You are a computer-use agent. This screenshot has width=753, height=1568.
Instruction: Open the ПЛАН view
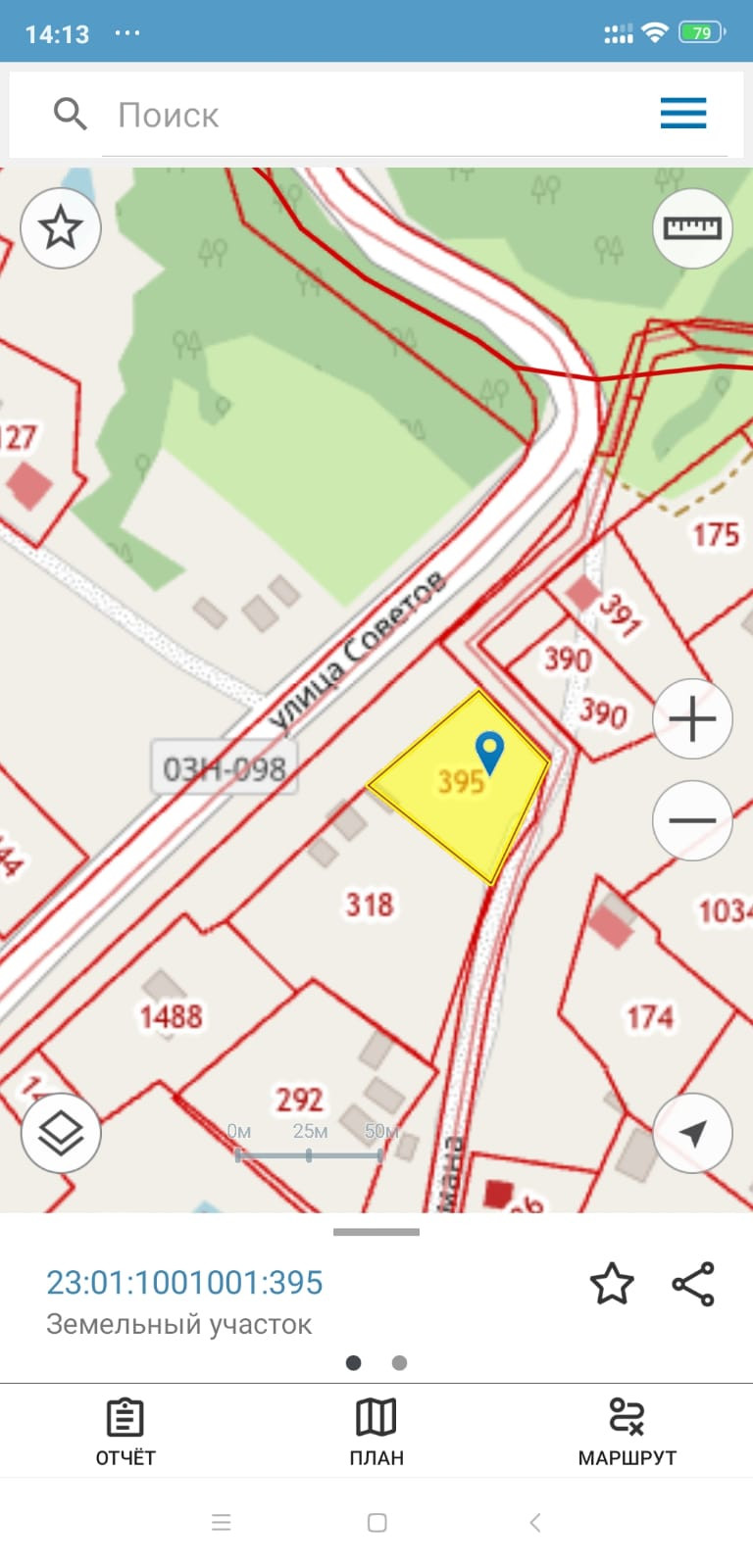pos(376,1432)
